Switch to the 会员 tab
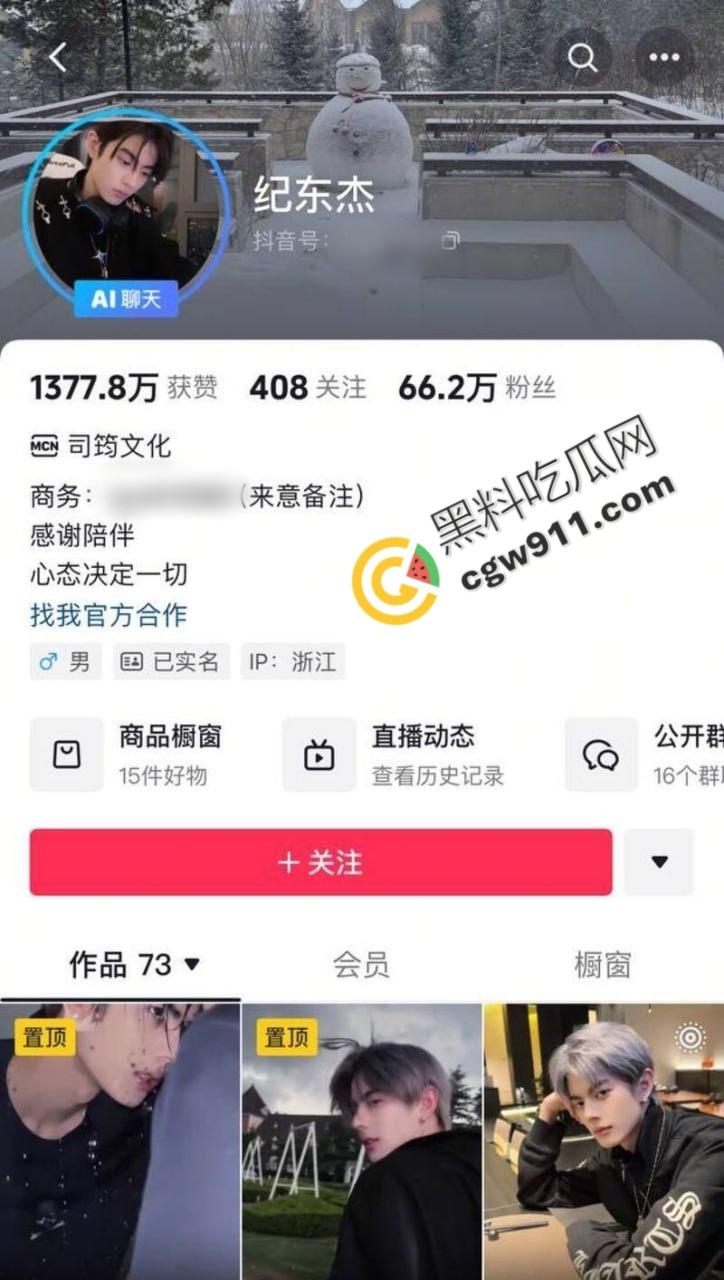Viewport: 724px width, 1280px height. [x=361, y=965]
